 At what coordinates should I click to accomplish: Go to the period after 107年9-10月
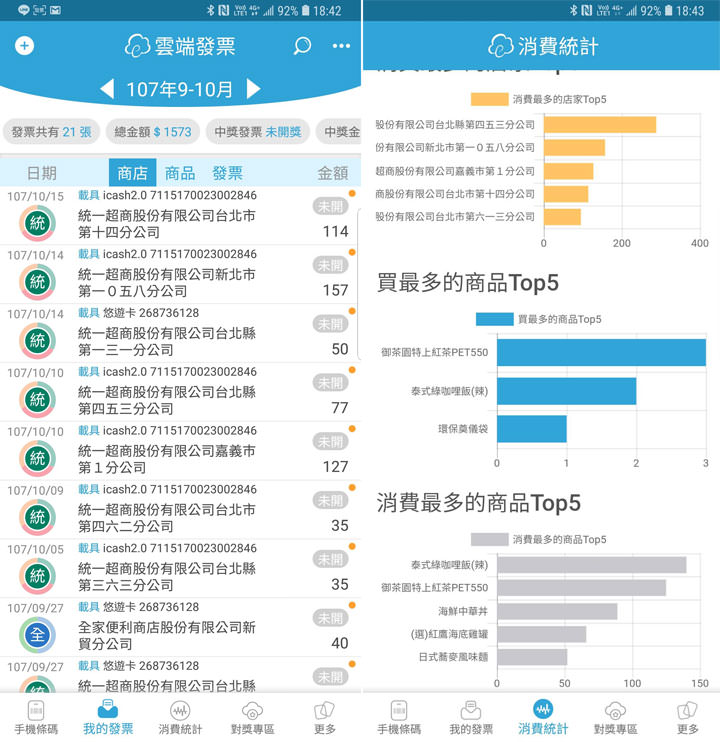coord(254,90)
